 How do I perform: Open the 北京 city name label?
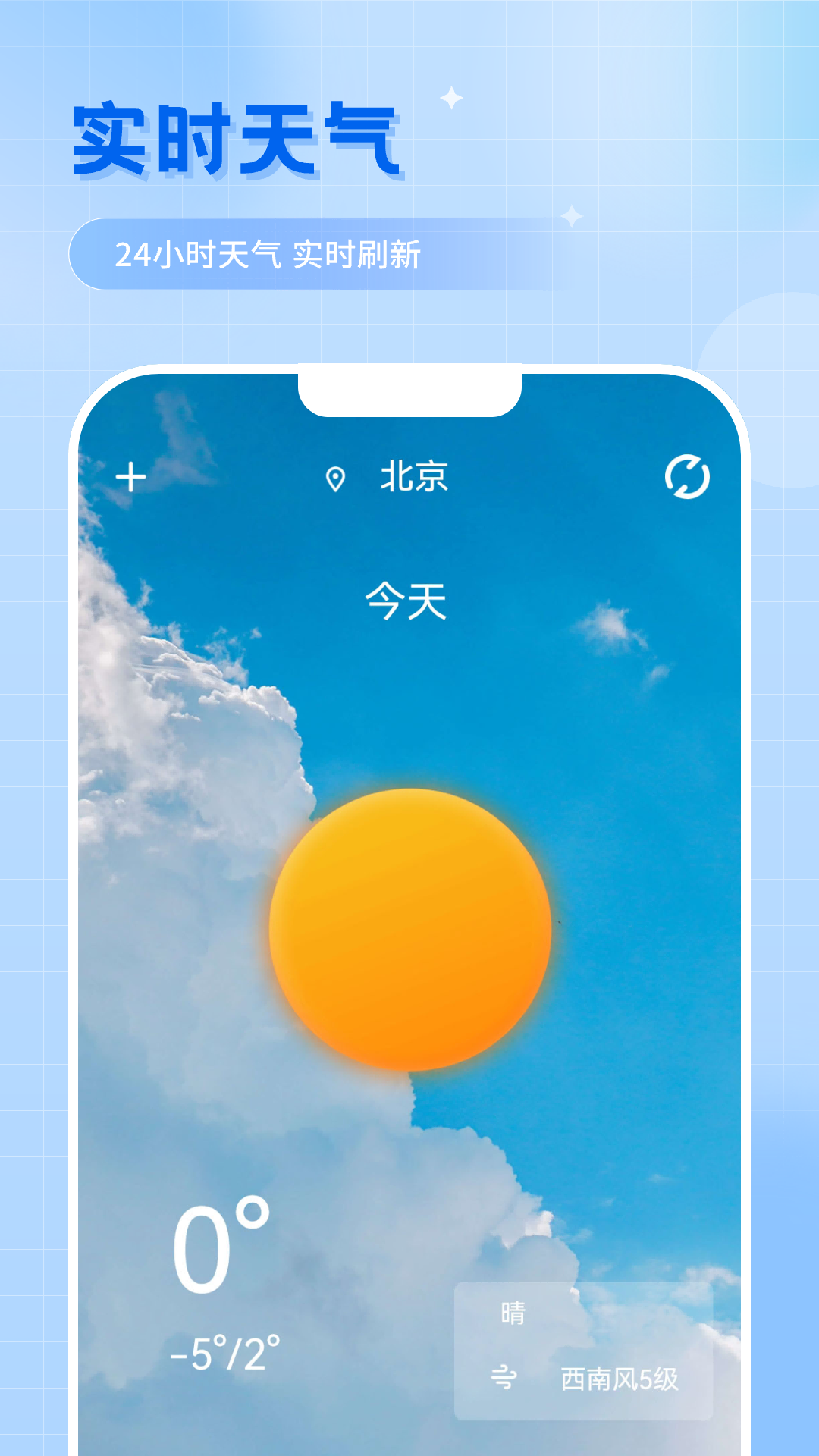[x=416, y=476]
